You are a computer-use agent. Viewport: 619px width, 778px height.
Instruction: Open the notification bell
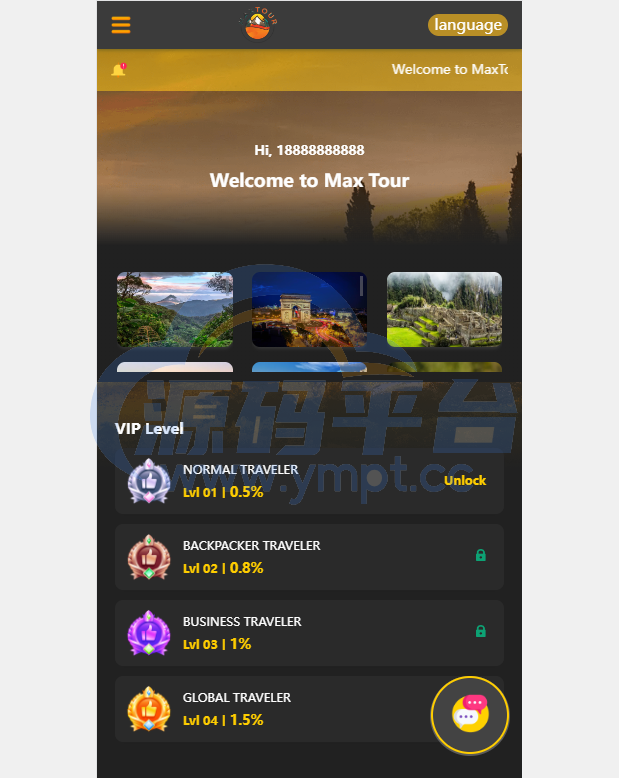click(x=119, y=69)
